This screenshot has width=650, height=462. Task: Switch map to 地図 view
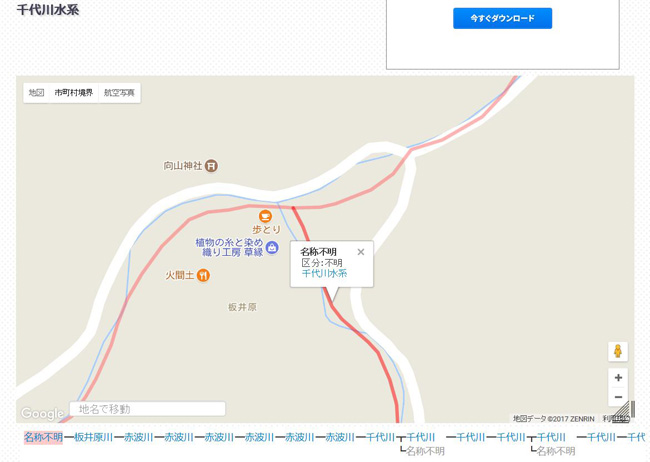(36, 93)
